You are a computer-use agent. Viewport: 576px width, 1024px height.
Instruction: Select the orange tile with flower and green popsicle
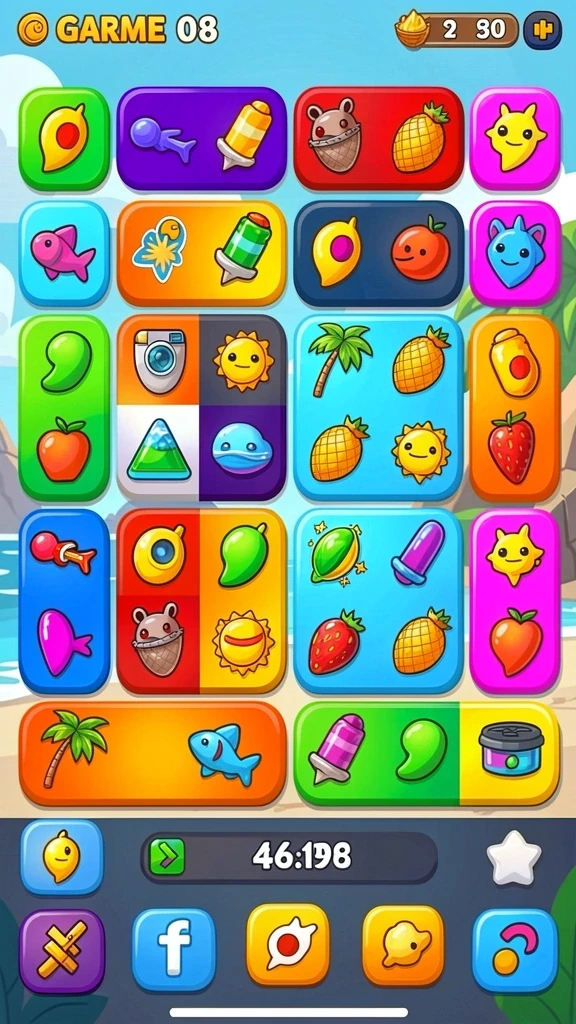tap(202, 253)
